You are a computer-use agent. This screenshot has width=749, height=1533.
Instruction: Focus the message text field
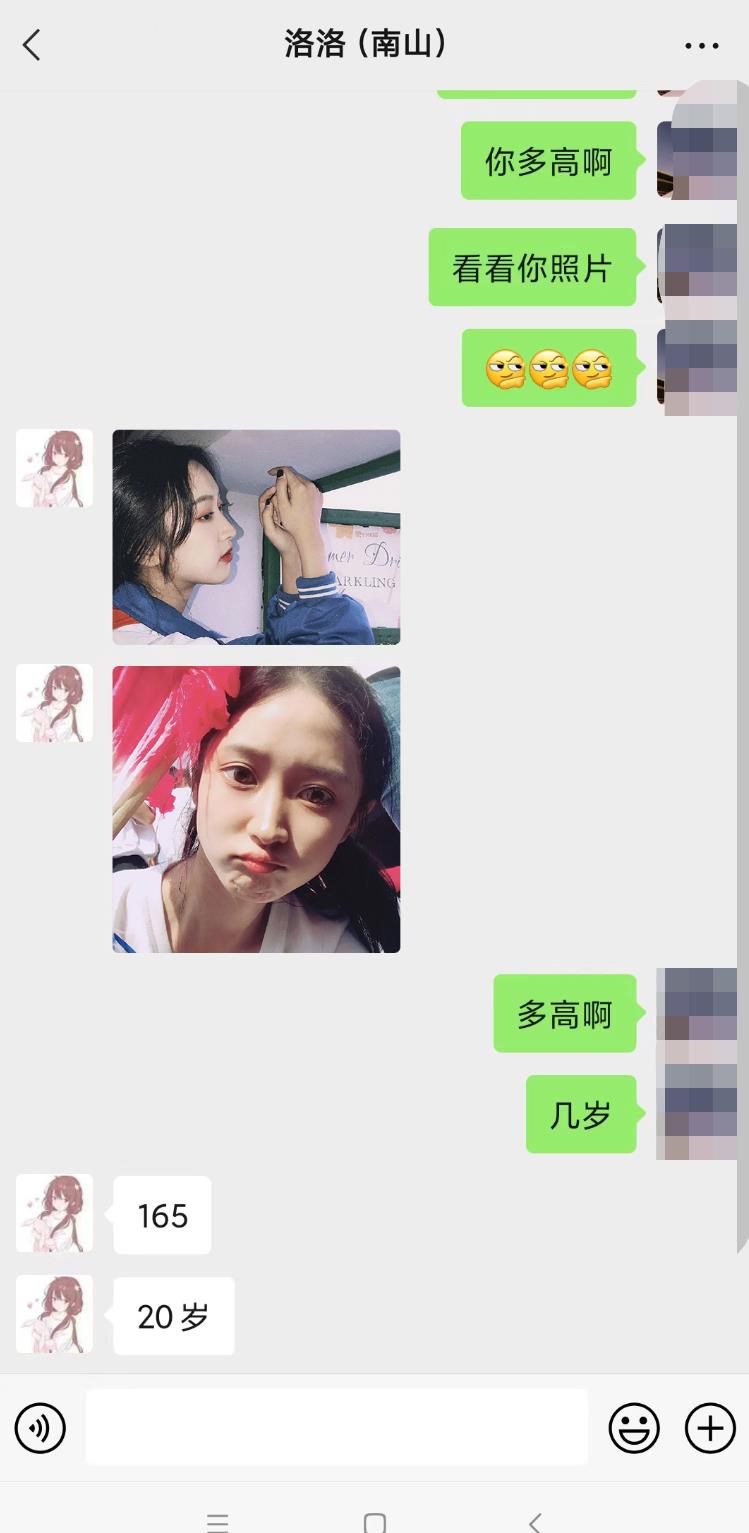(336, 1428)
